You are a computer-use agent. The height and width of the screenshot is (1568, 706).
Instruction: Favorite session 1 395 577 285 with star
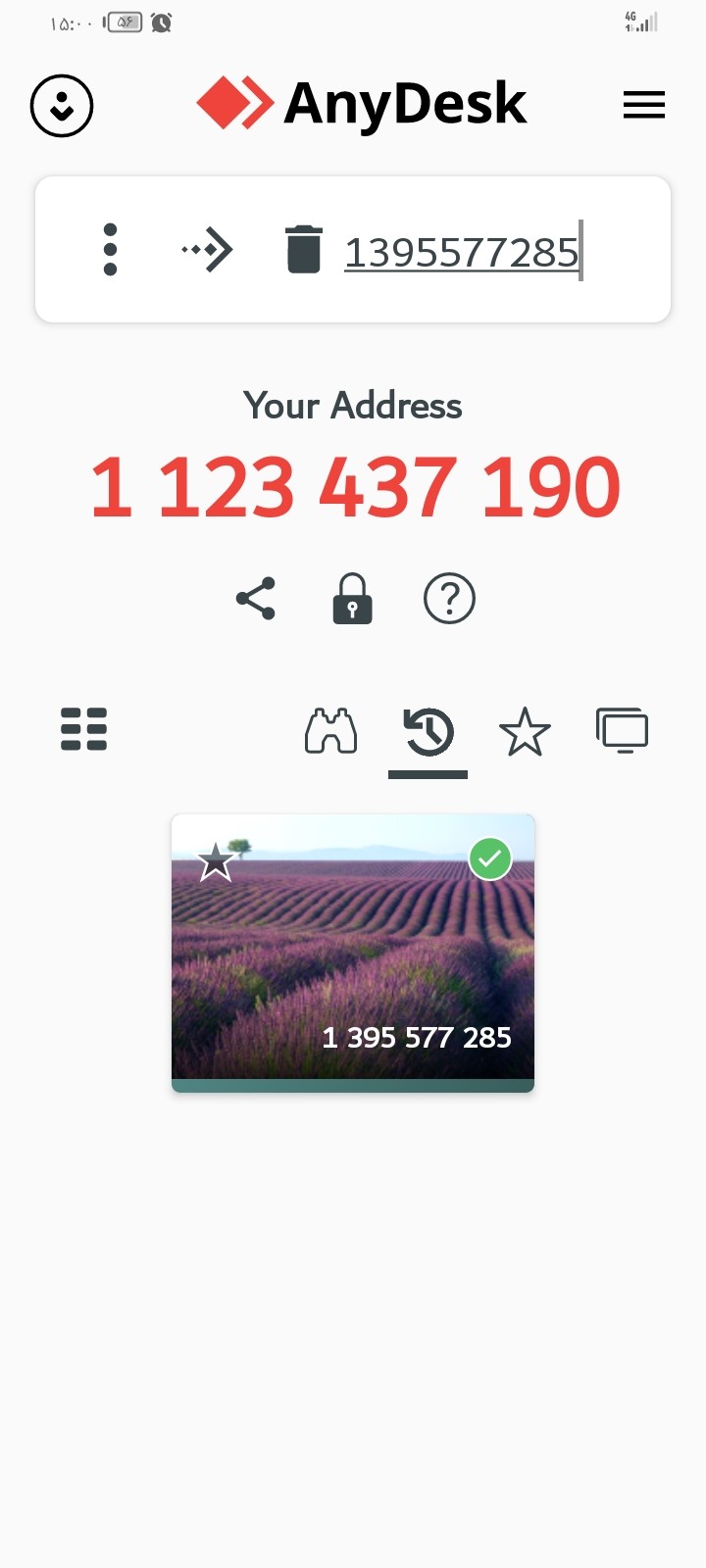(x=216, y=862)
